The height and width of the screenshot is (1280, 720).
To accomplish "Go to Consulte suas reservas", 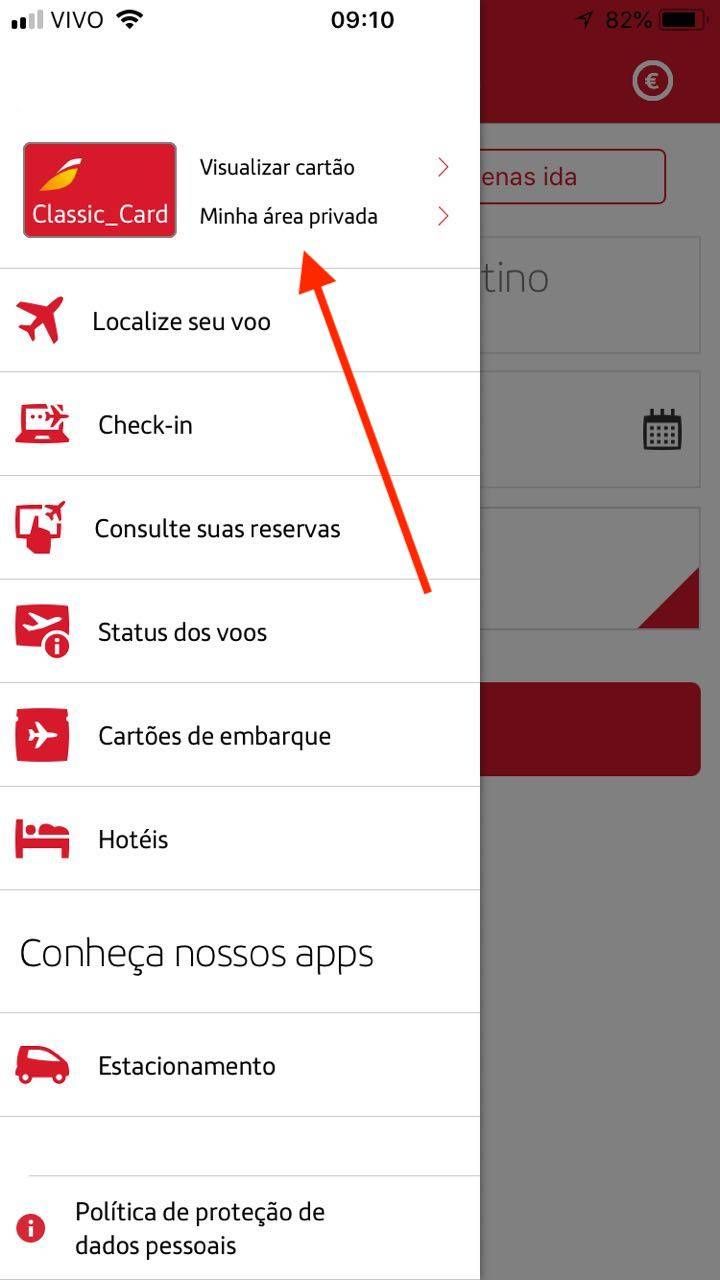I will coord(240,528).
